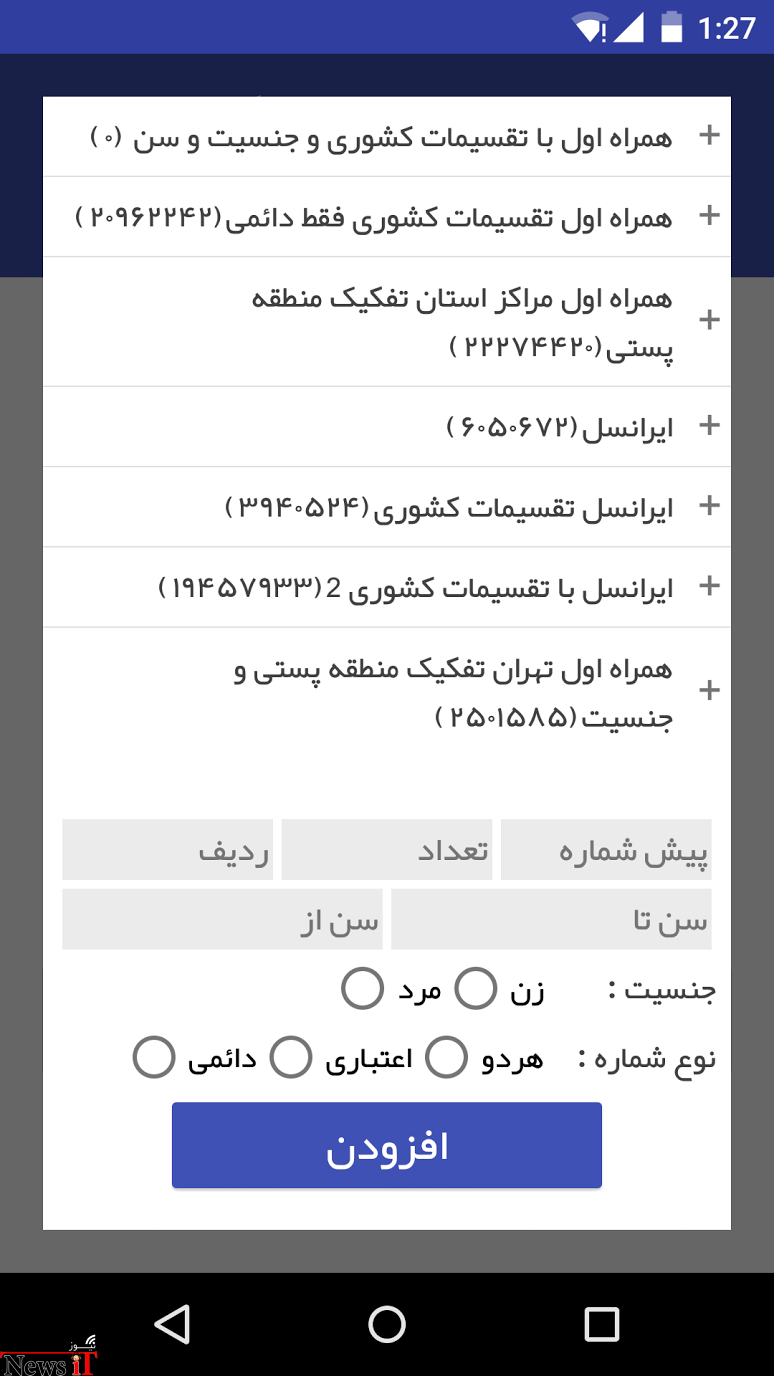Go back using the system back button
This screenshot has height=1376, width=774.
click(172, 1324)
